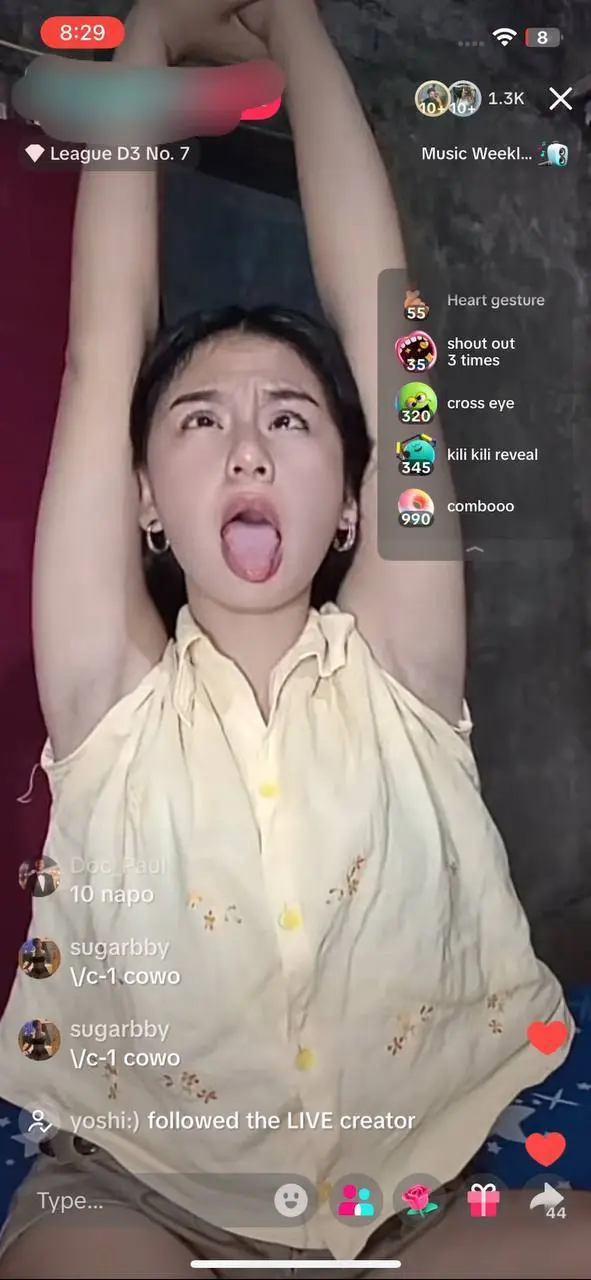Select the kili kili reveal request
Viewport: 591px width, 1280px height.
point(474,455)
